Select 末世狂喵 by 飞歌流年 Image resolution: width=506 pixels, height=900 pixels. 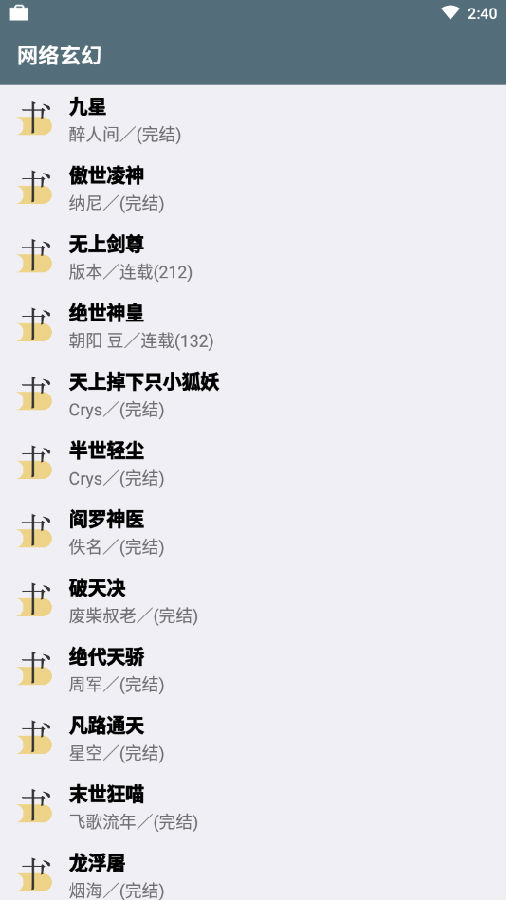253,807
